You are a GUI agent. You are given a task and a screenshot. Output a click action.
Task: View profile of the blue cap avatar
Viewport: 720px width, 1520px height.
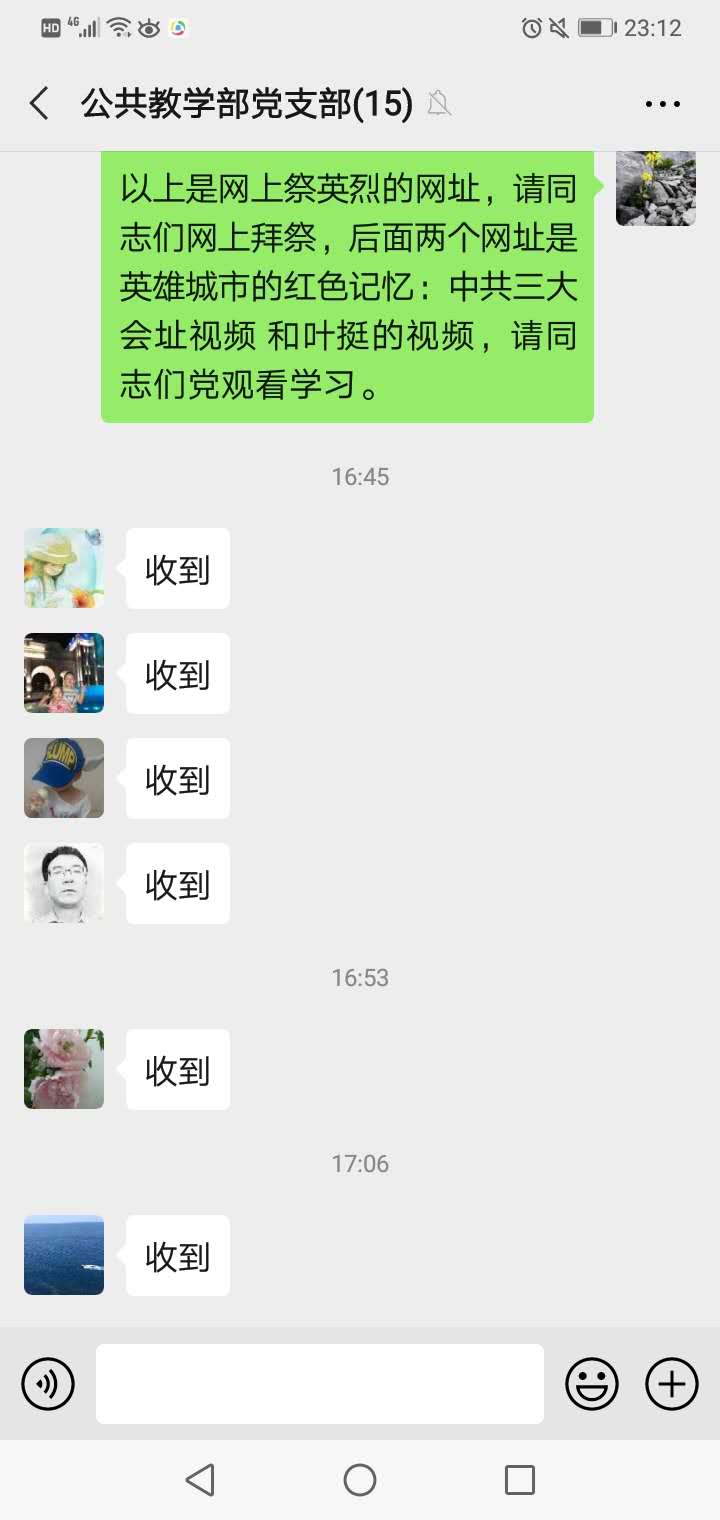click(64, 778)
